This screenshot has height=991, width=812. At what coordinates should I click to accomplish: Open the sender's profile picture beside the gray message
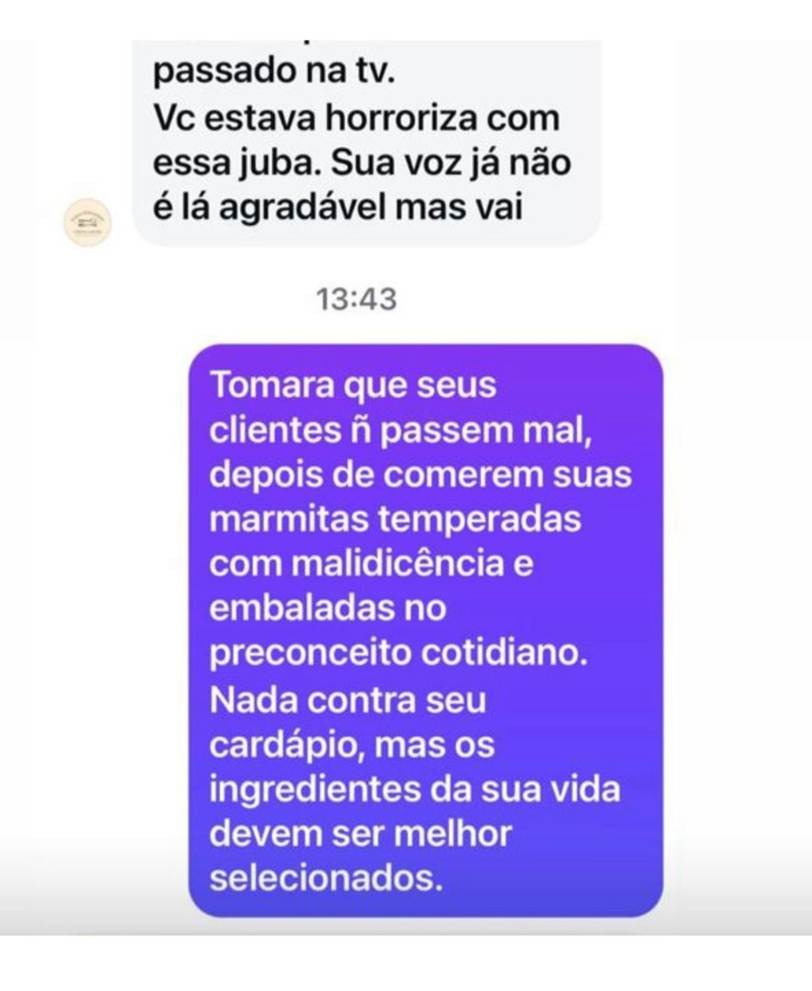pyautogui.click(x=89, y=223)
